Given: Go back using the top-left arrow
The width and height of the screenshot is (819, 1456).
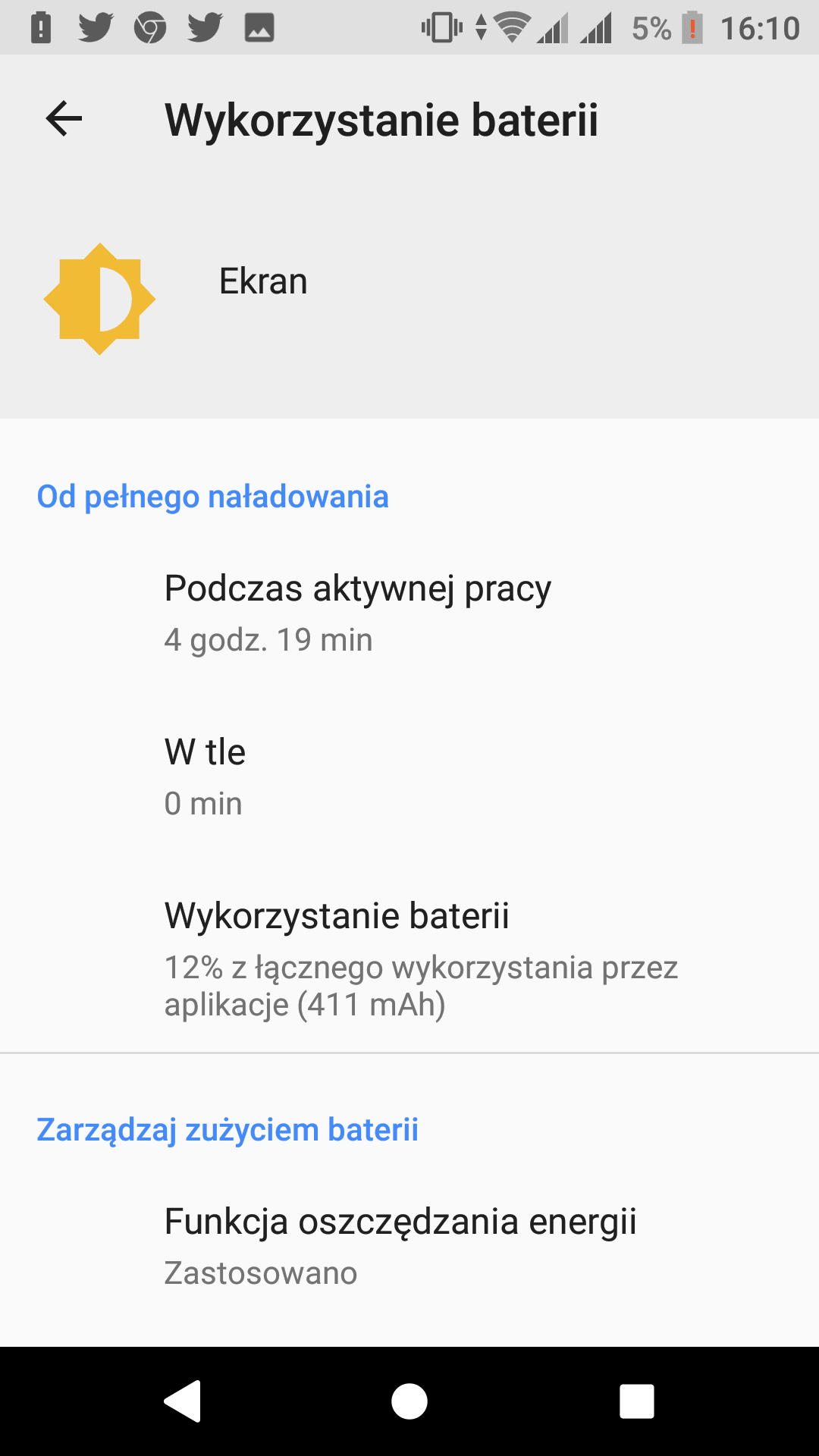Looking at the screenshot, I should pyautogui.click(x=64, y=119).
